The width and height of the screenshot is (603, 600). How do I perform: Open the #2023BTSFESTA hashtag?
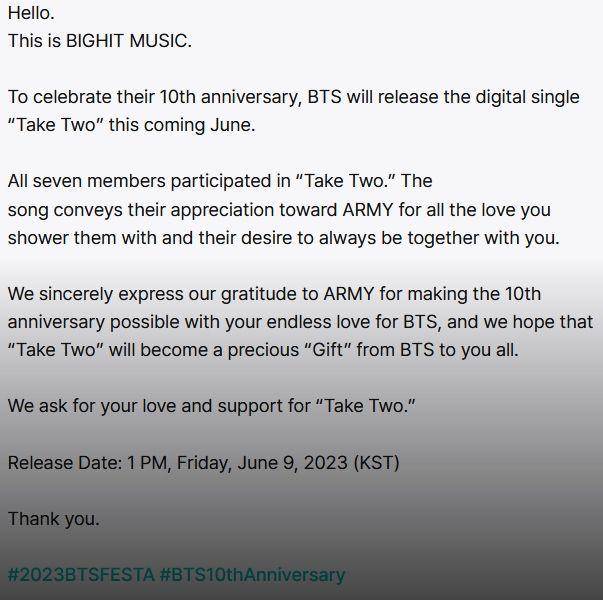81,575
